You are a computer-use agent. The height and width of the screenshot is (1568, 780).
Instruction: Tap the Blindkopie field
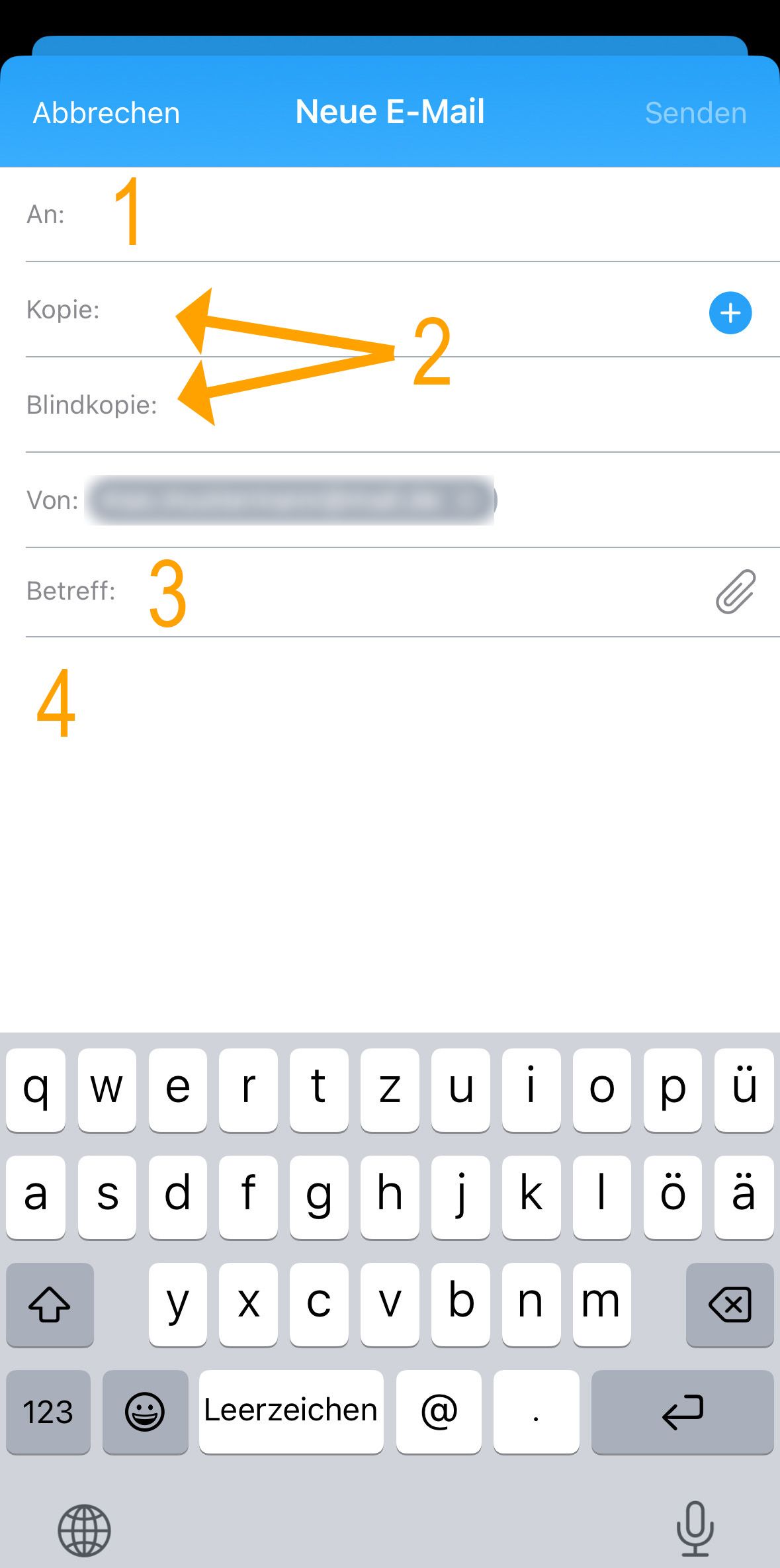click(402, 405)
